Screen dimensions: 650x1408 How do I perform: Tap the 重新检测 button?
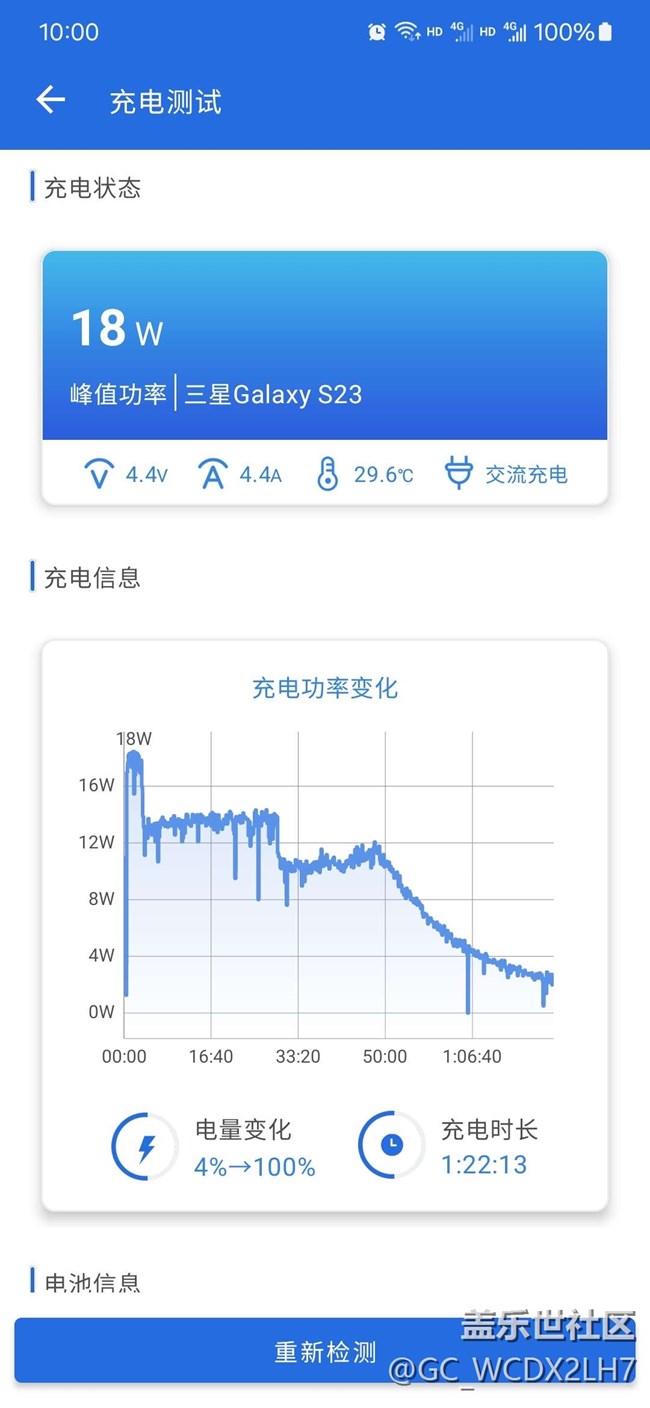[x=325, y=1351]
